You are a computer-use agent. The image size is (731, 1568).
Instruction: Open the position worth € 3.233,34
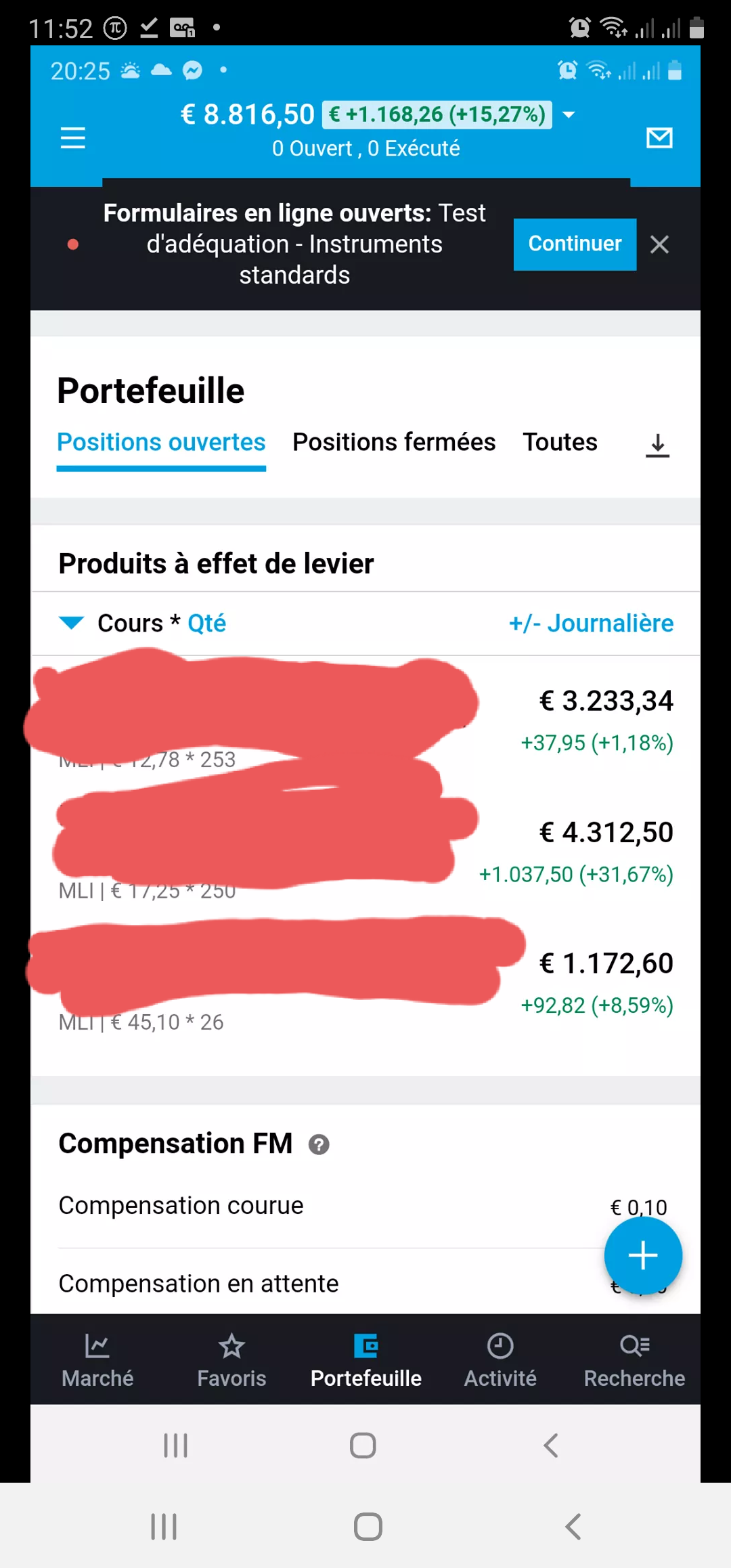pos(365,722)
